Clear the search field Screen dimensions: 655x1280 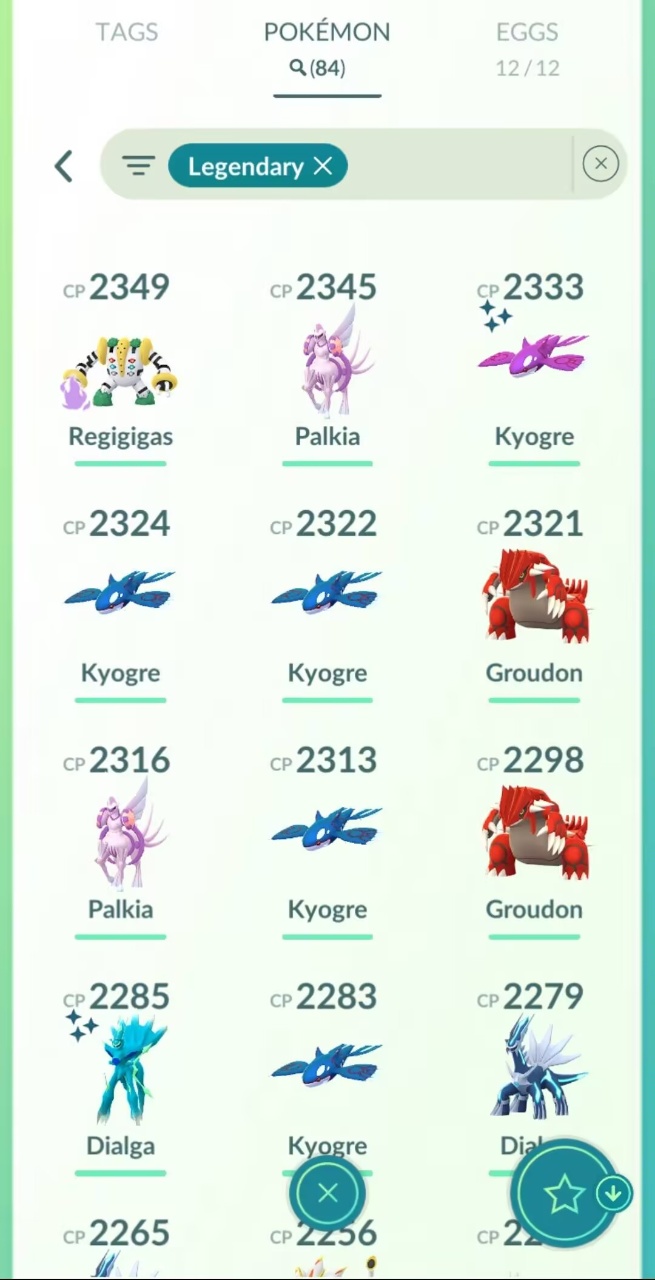(600, 164)
